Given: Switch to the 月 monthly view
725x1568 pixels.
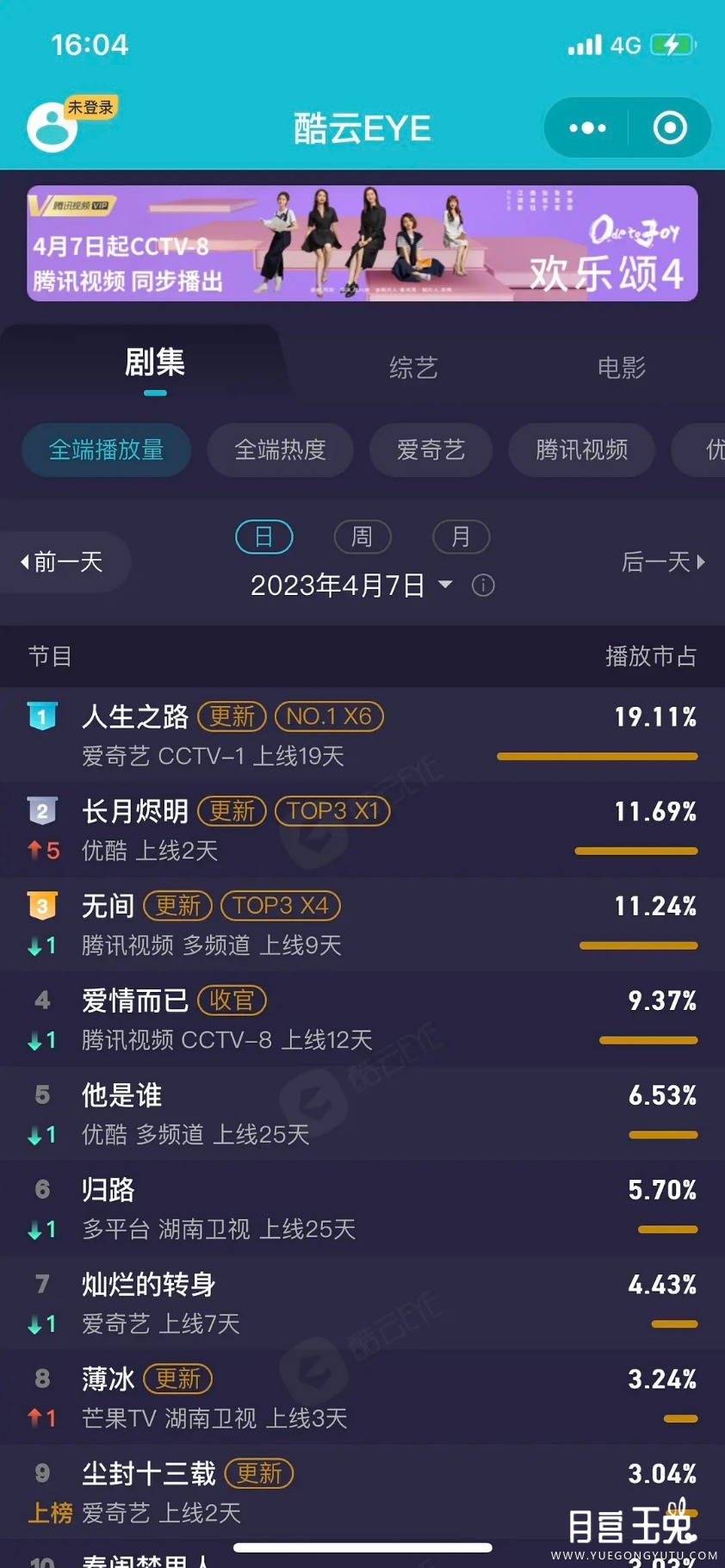Looking at the screenshot, I should (x=461, y=536).
